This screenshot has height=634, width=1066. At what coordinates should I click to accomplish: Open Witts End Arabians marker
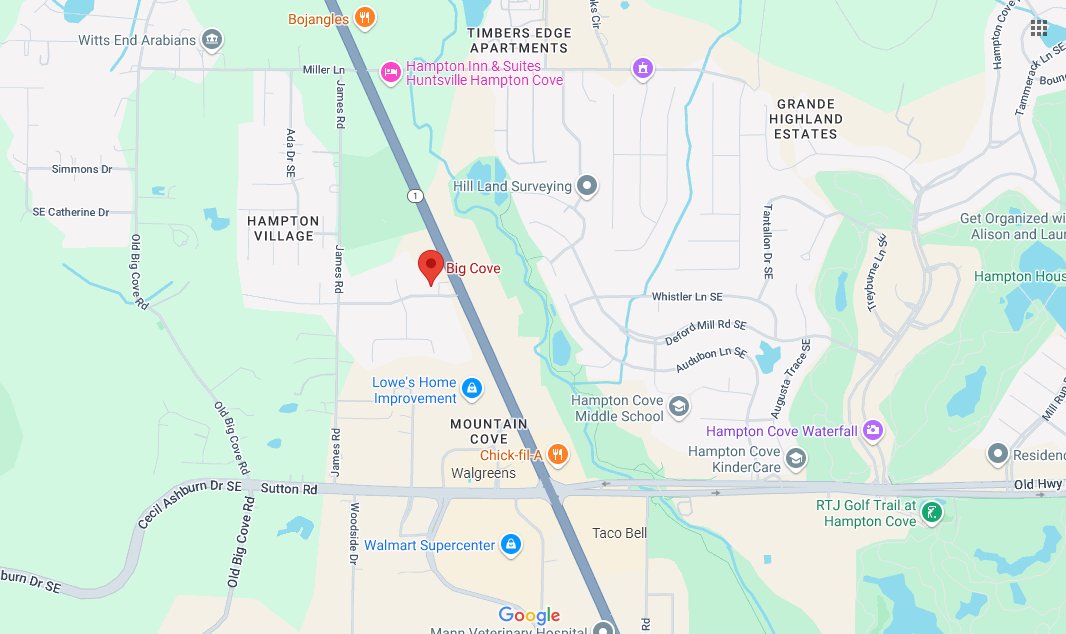(212, 41)
